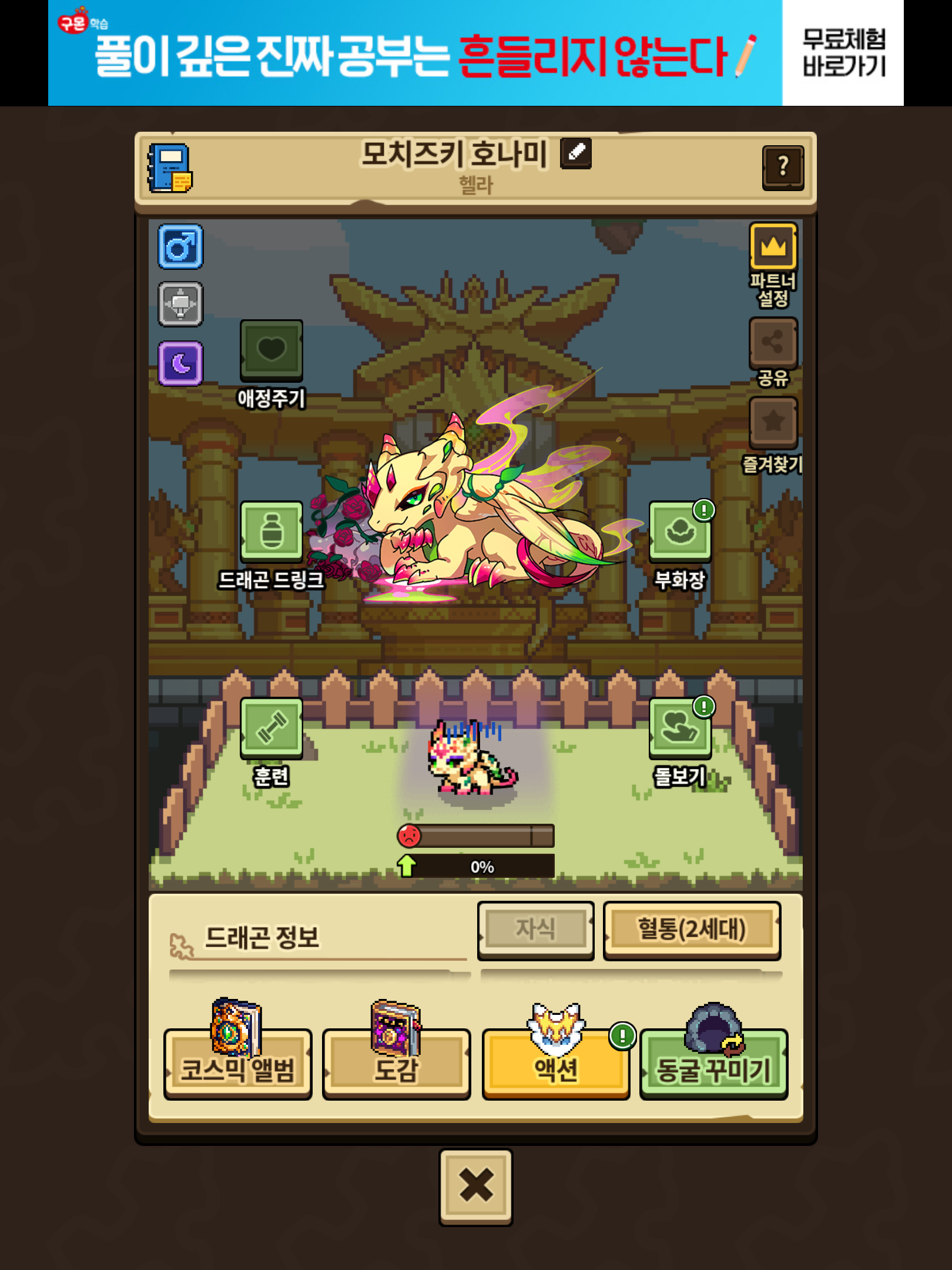Open the blue notebook memo icon

click(x=170, y=168)
